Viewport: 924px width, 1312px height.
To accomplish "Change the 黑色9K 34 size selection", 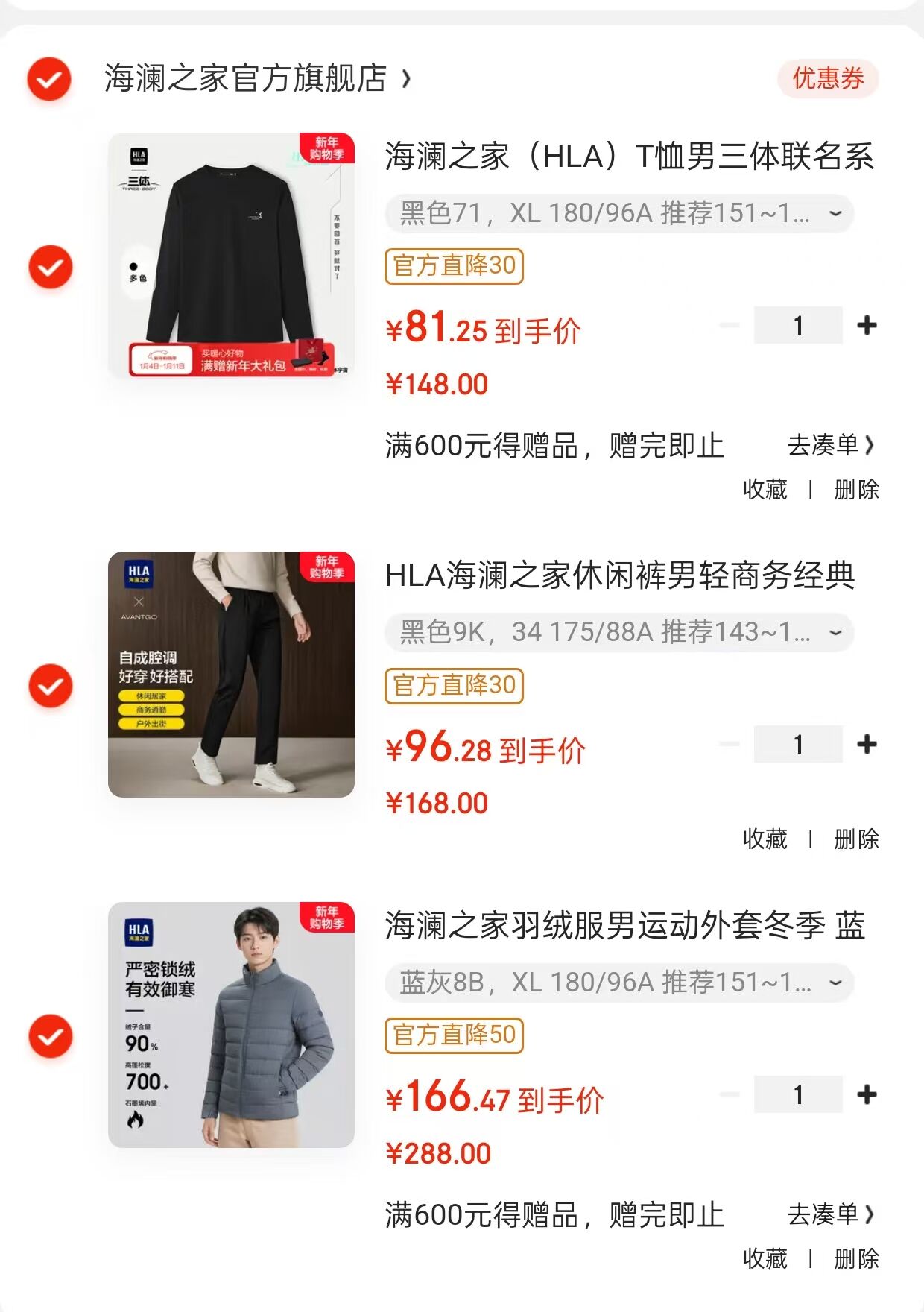I will pyautogui.click(x=618, y=633).
